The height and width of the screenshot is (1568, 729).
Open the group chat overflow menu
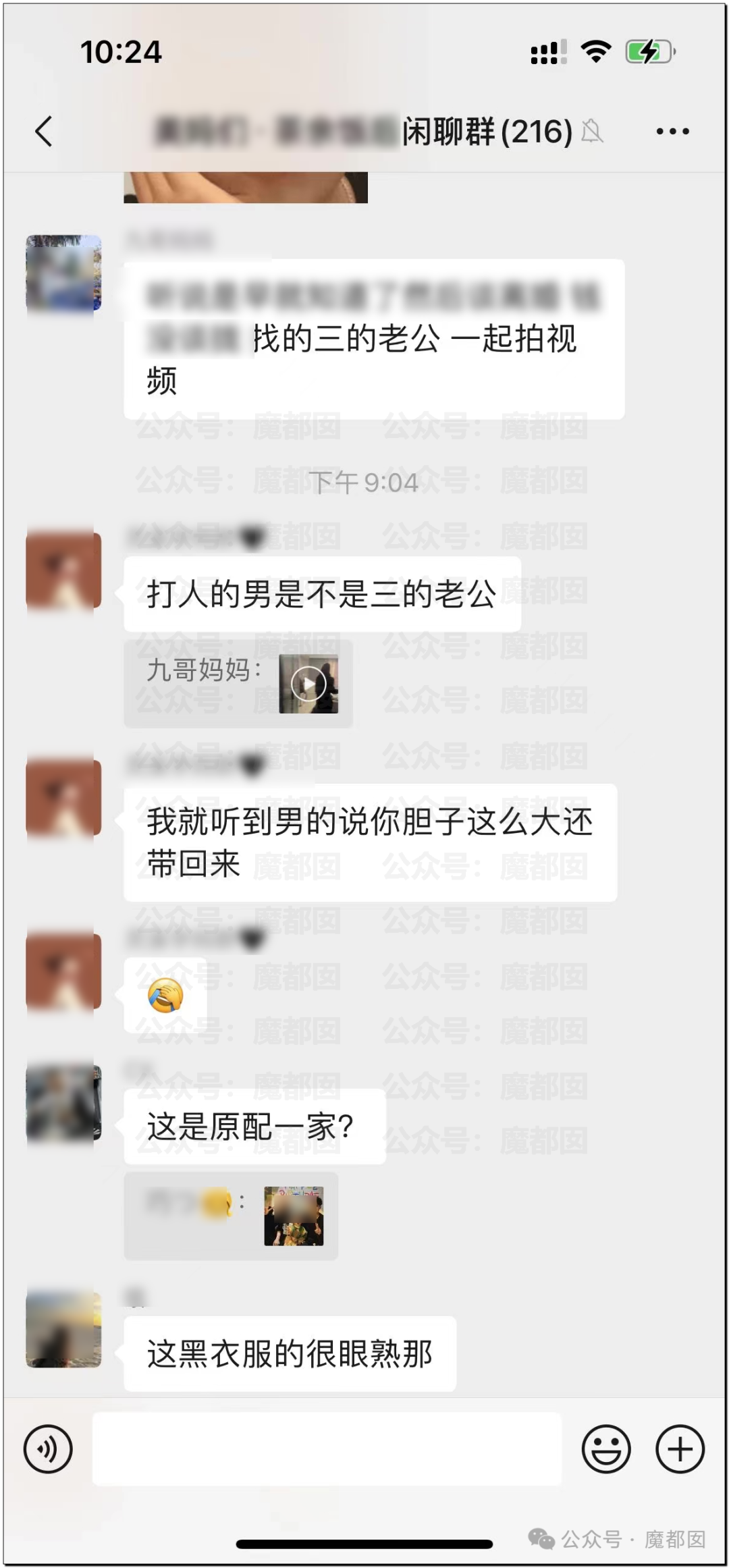click(672, 132)
